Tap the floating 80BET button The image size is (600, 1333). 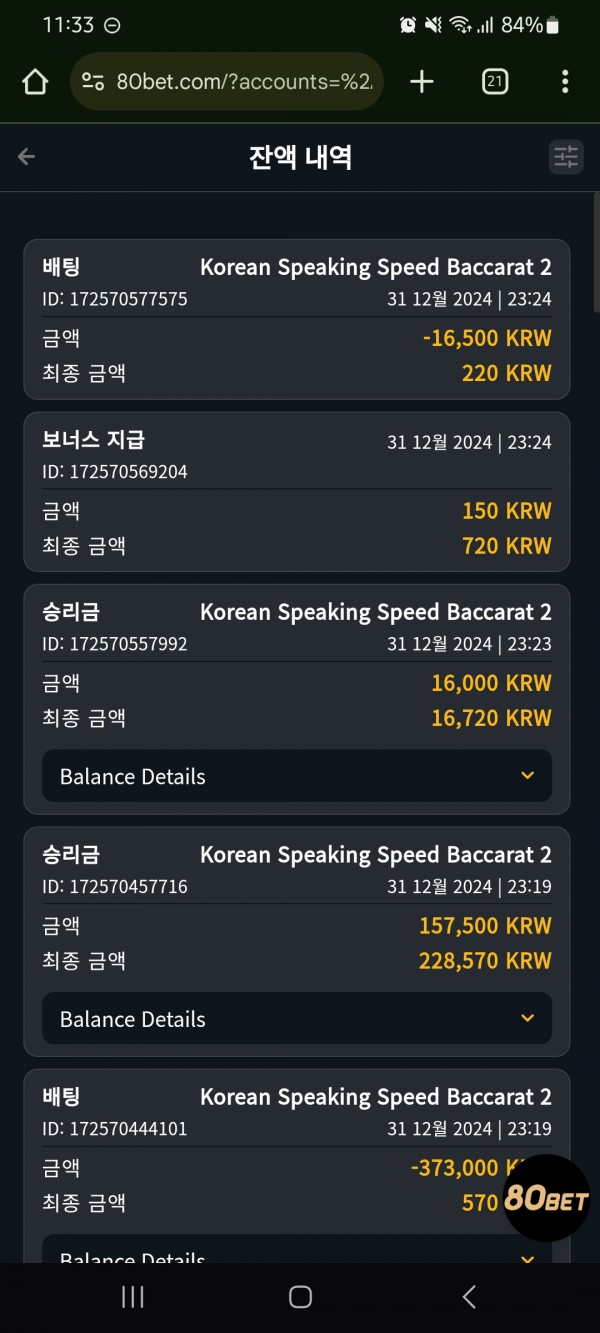point(546,1199)
